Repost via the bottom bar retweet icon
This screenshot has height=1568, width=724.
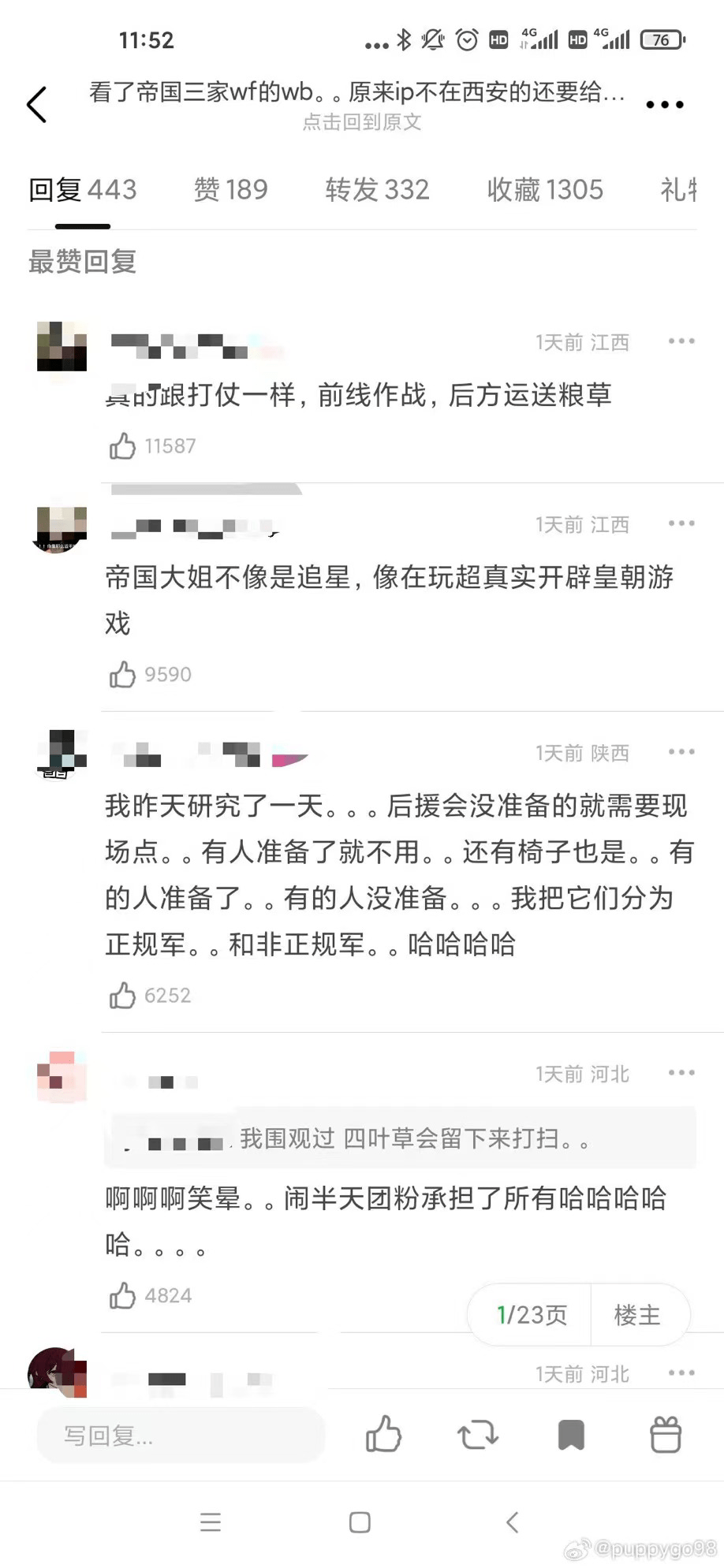tap(477, 1434)
